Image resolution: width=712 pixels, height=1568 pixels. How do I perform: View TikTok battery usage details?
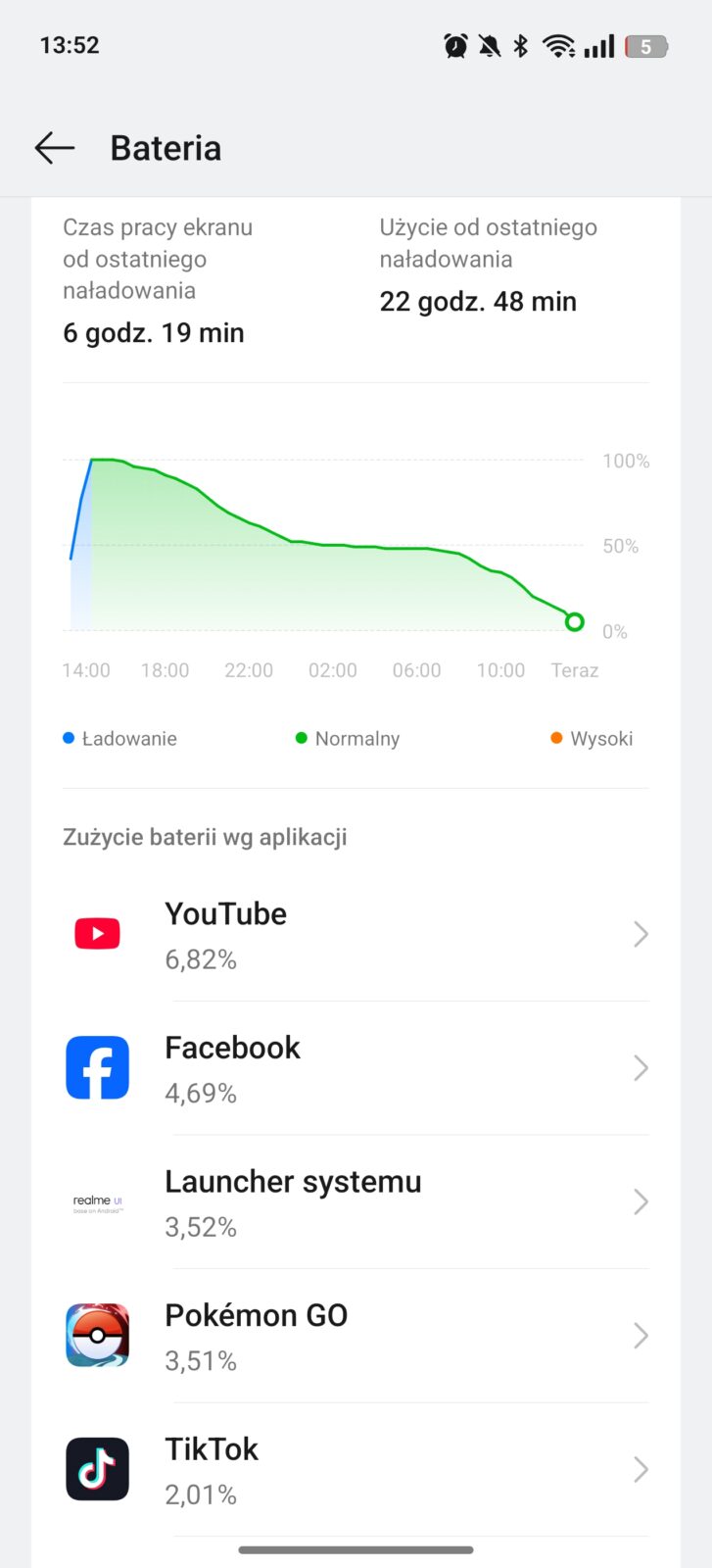(356, 1469)
